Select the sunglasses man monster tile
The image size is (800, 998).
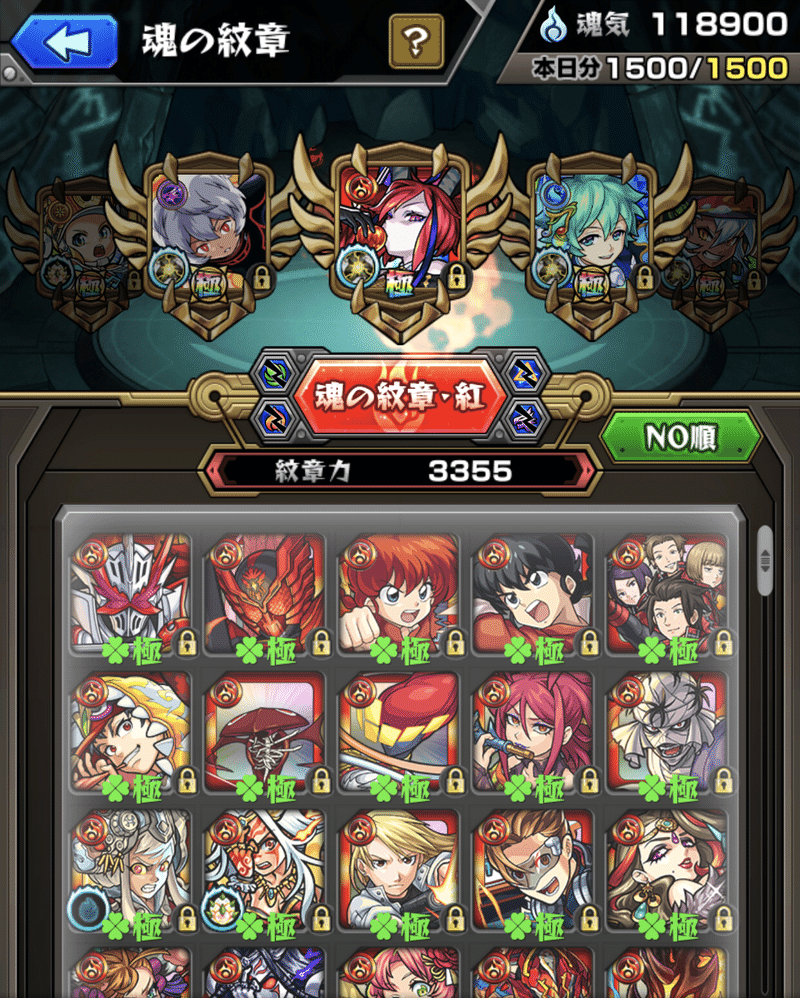pyautogui.click(x=533, y=870)
